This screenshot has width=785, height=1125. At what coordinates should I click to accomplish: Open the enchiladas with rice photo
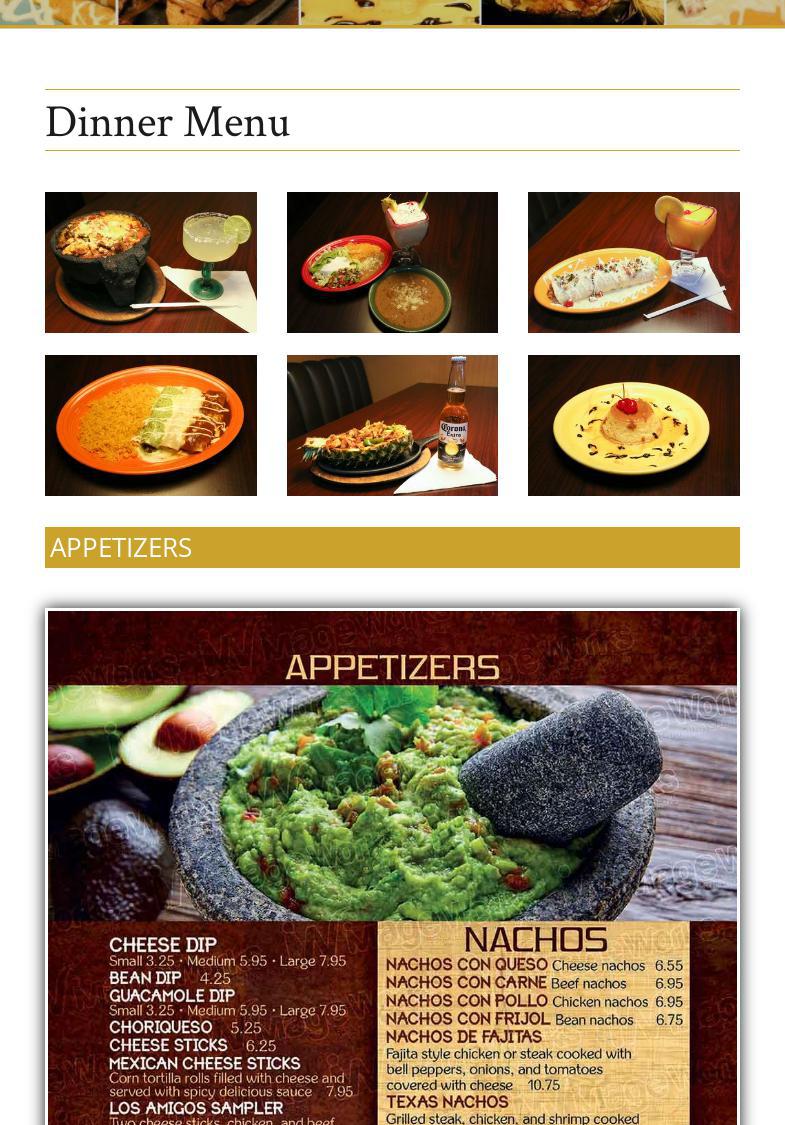[150, 425]
